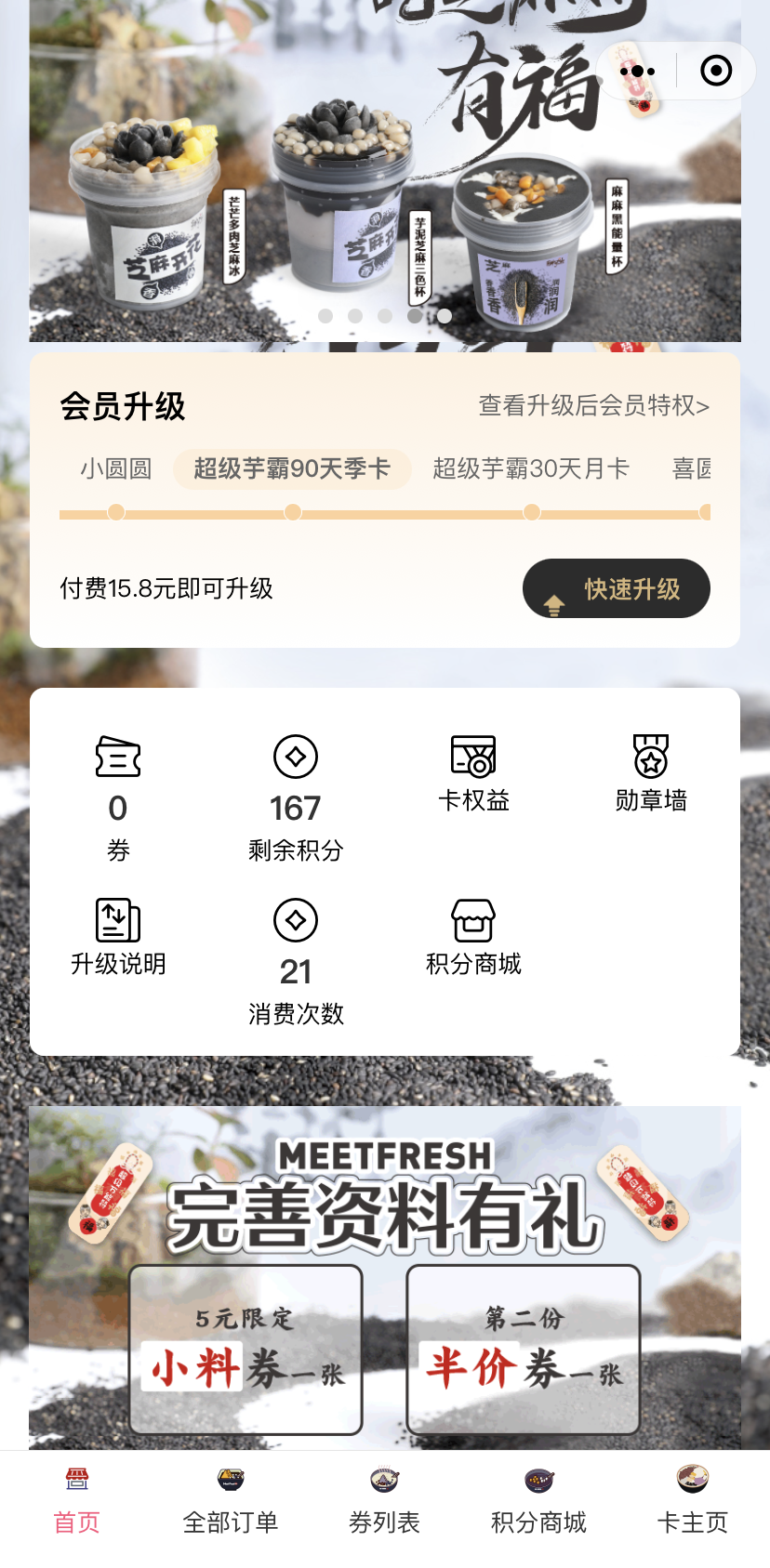770x1568 pixels.
Task: Open 积分商城 in the member grid
Action: (473, 937)
